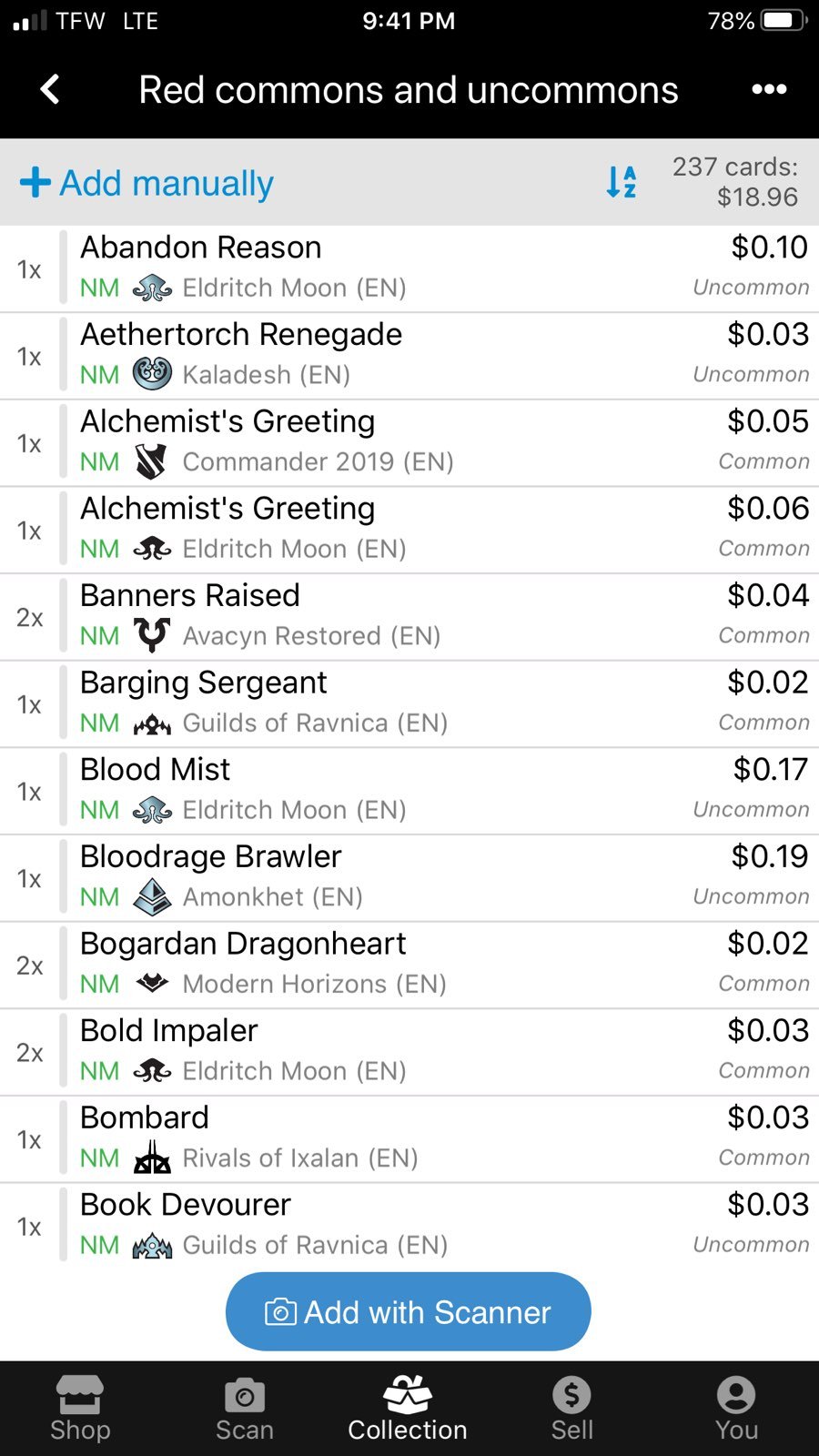The image size is (819, 1456).
Task: Open the three-dot overflow menu
Action: pos(769,89)
